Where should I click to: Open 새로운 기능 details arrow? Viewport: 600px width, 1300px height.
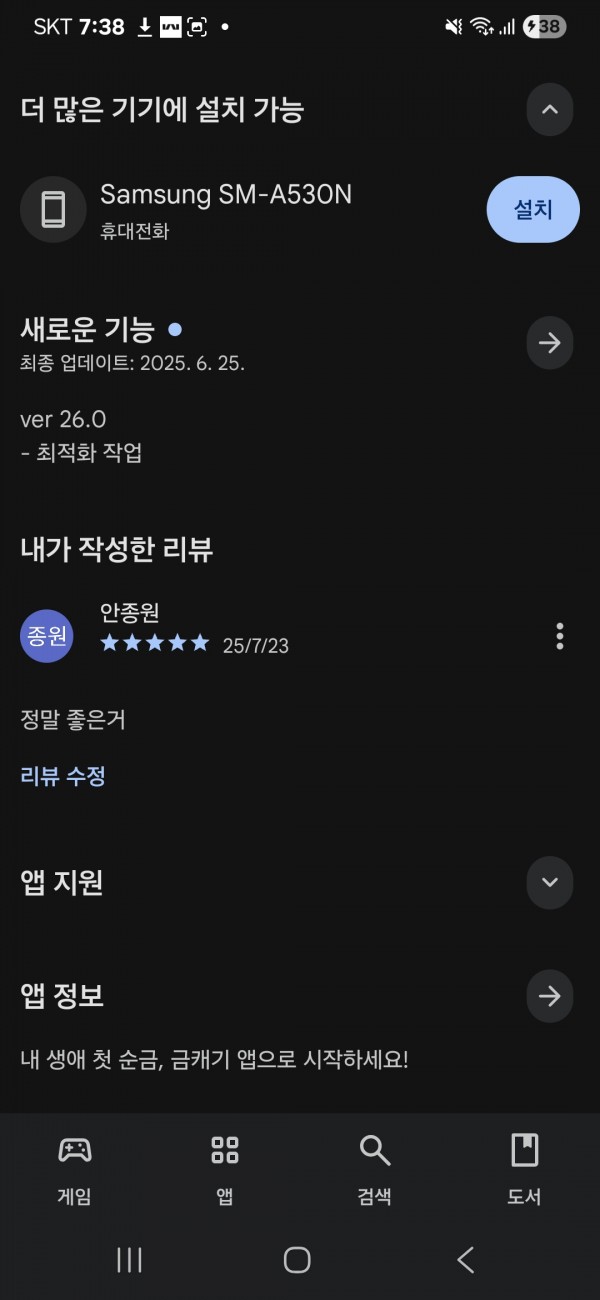click(550, 343)
